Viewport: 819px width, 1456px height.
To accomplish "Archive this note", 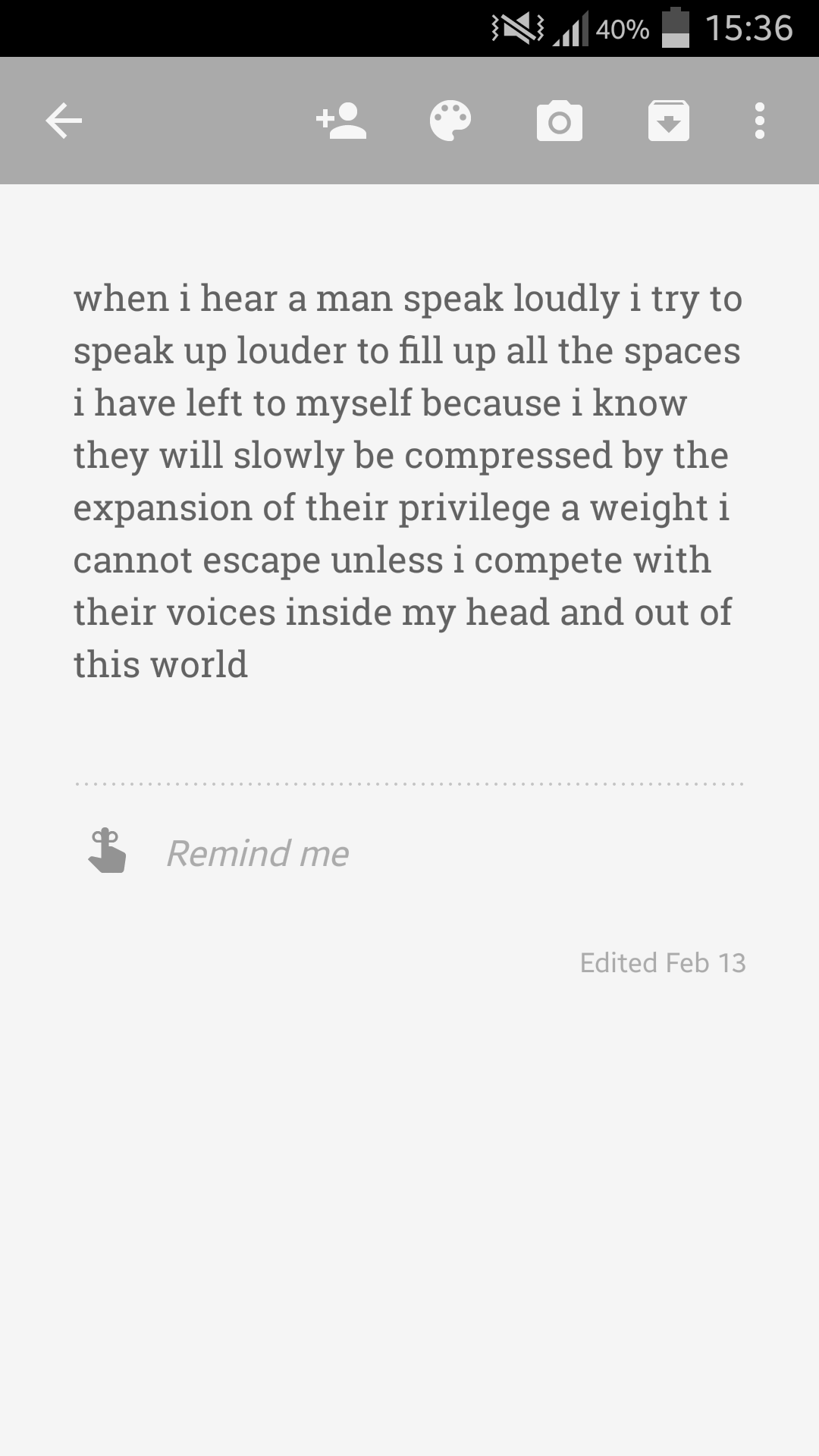I will (x=669, y=121).
